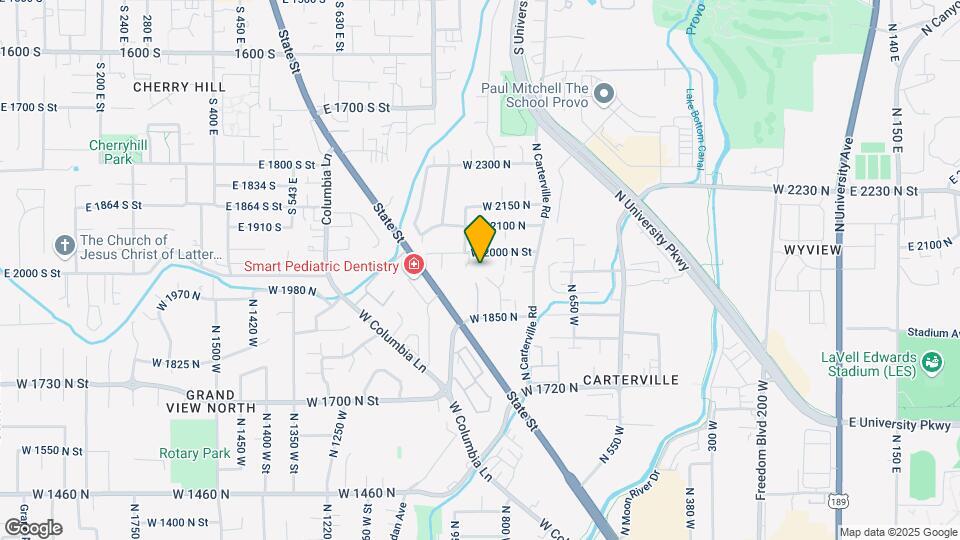Viewport: 960px width, 540px height.
Task: Select Paul Mitchell The School Provo pin
Action: [603, 96]
